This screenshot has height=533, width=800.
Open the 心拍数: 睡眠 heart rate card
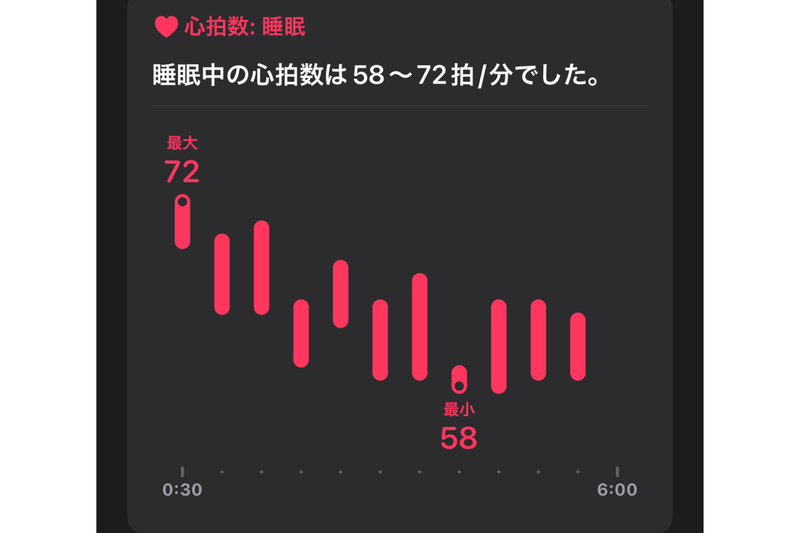click(x=237, y=27)
